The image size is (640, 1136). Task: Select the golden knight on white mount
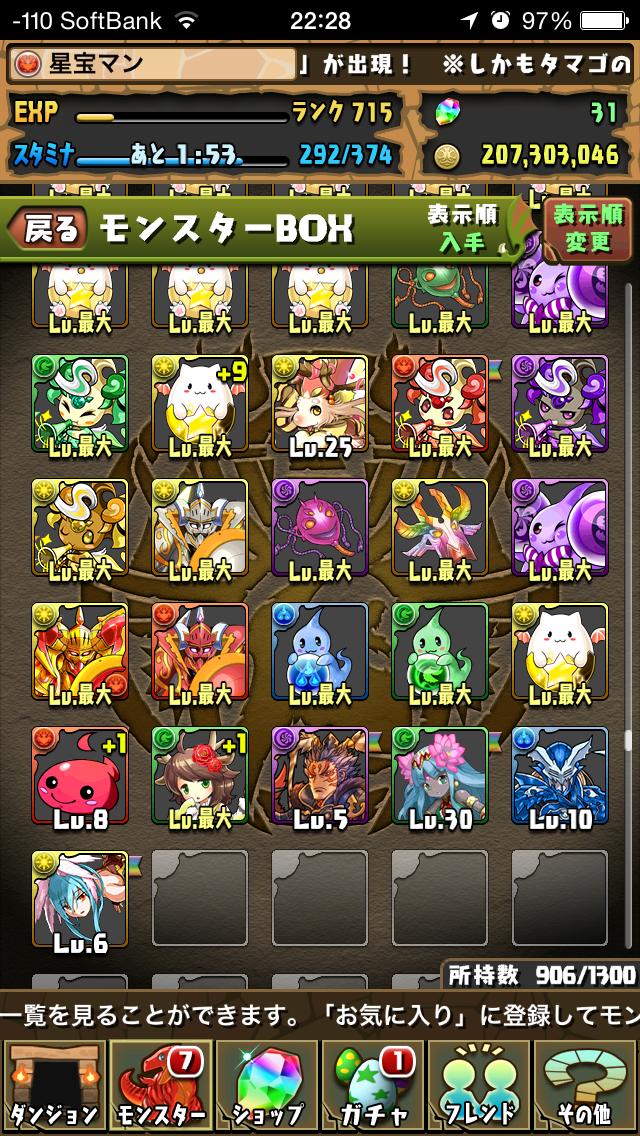(x=200, y=527)
